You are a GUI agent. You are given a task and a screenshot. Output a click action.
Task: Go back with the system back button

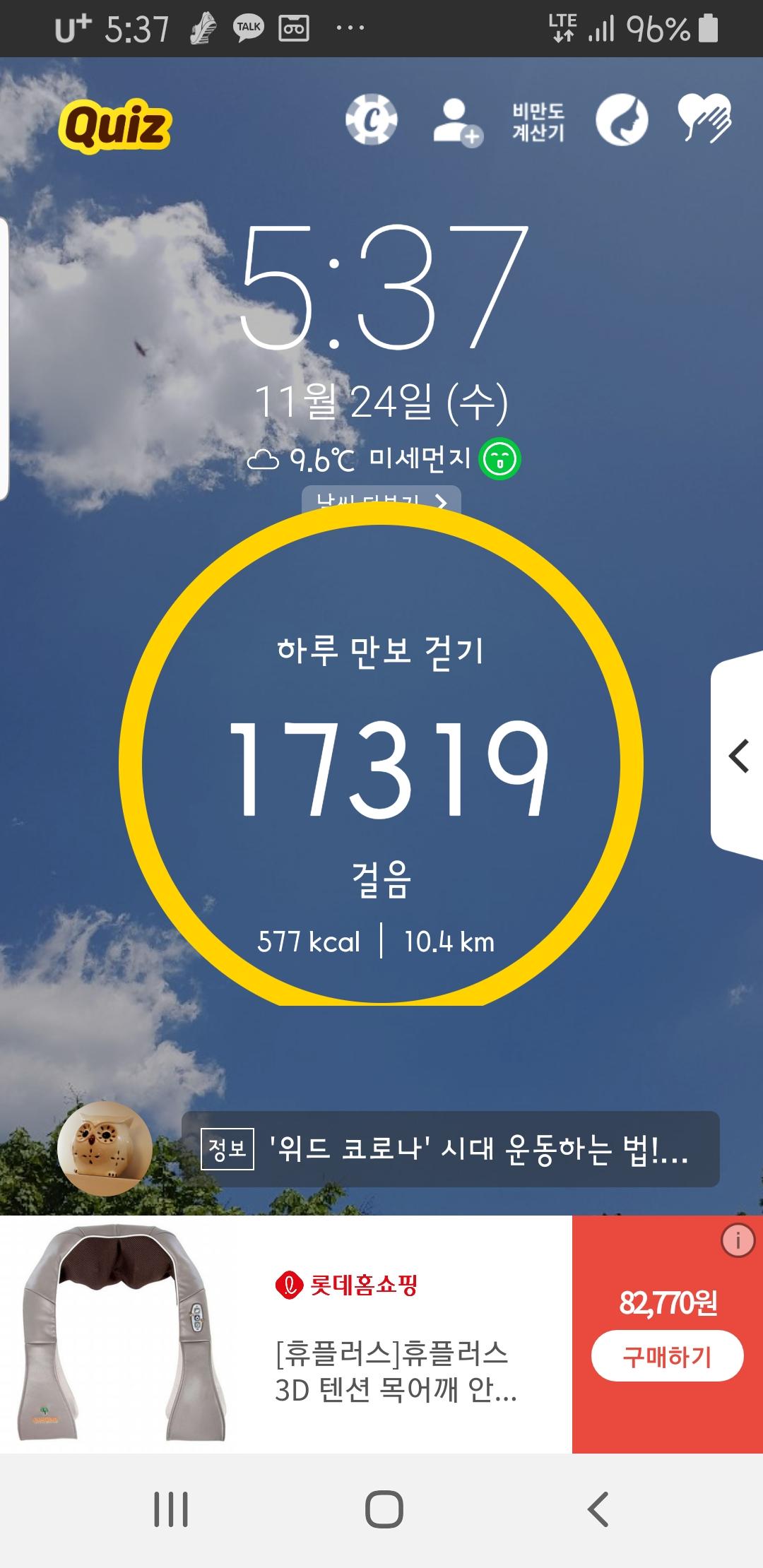coord(598,1509)
